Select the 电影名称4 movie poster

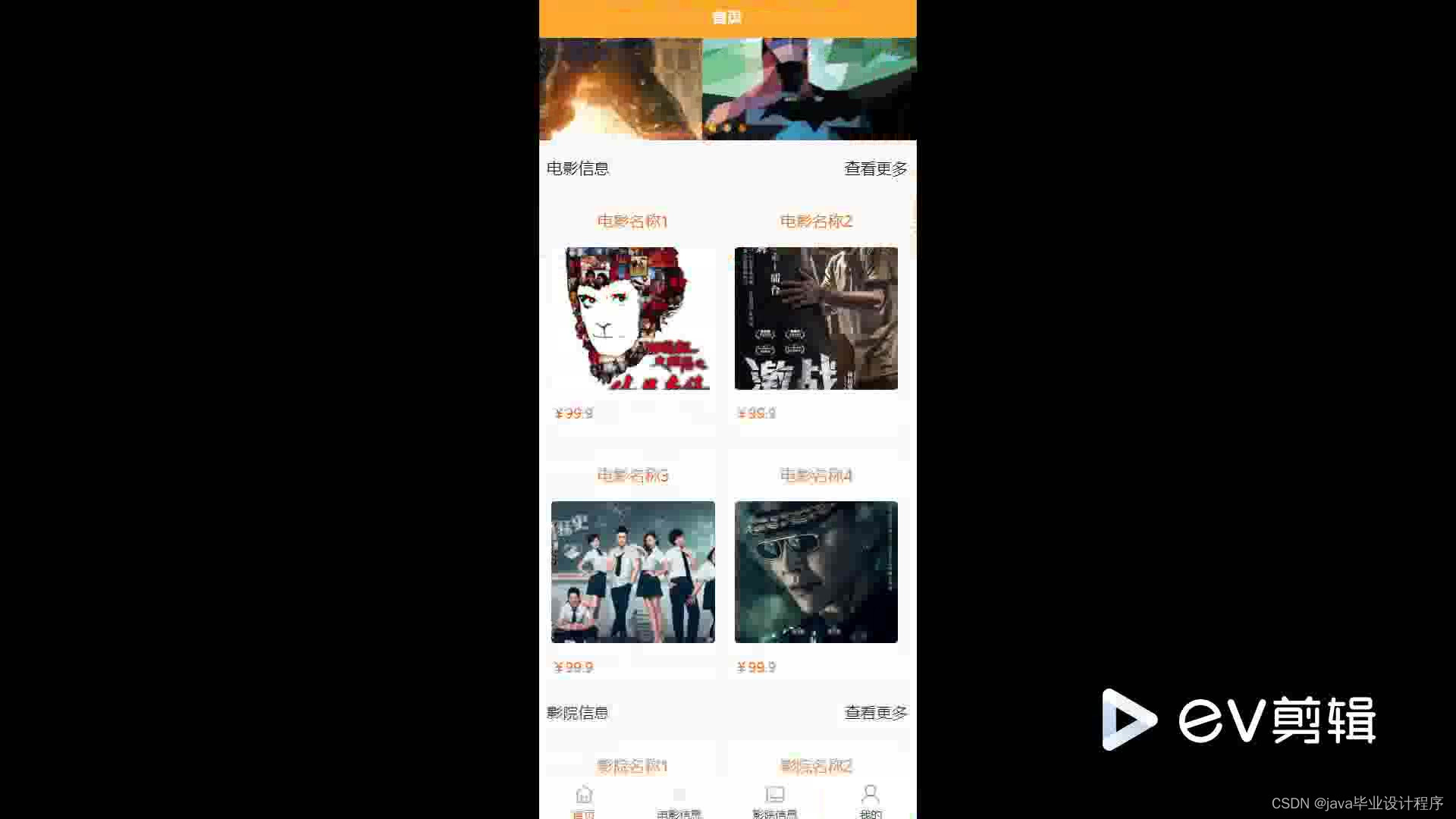click(816, 572)
